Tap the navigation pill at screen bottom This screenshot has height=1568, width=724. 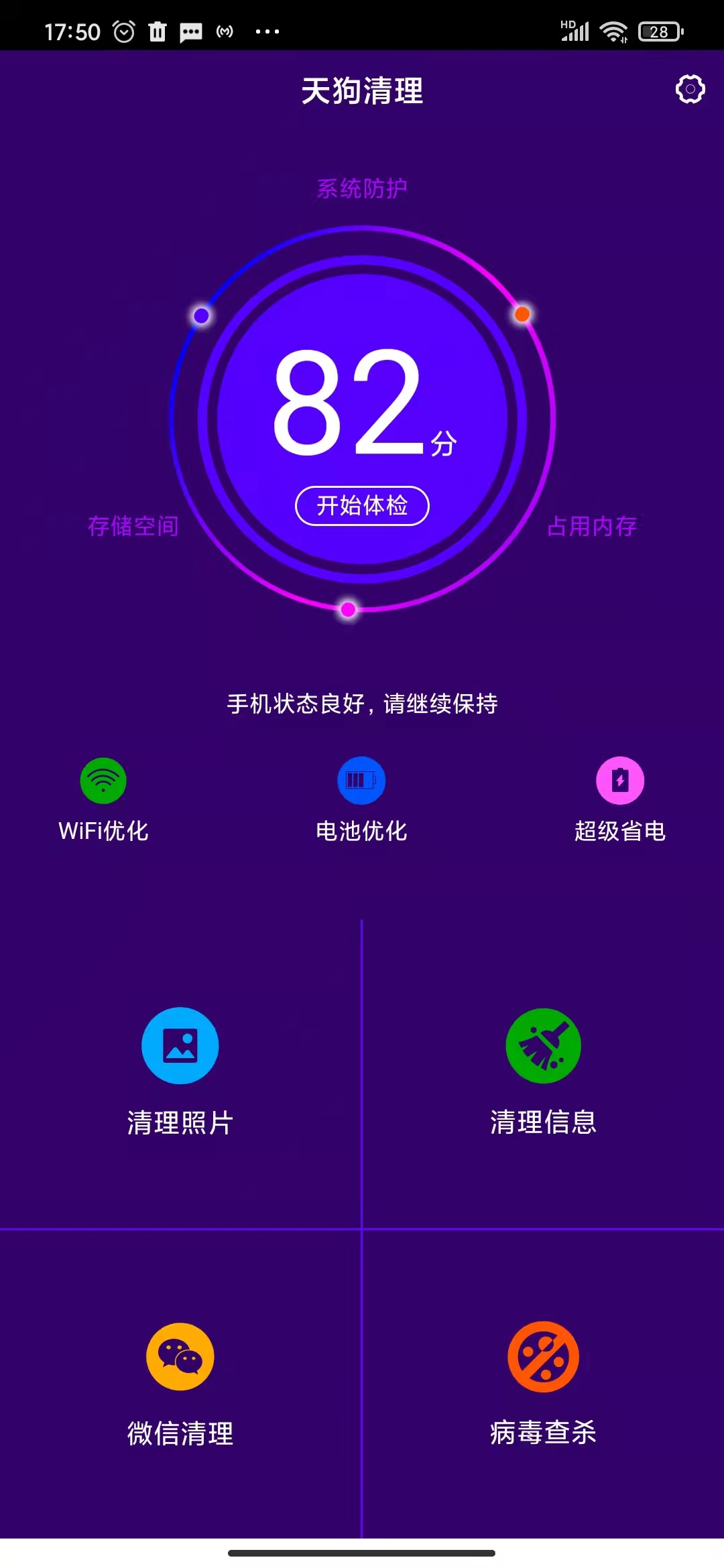[361, 1552]
